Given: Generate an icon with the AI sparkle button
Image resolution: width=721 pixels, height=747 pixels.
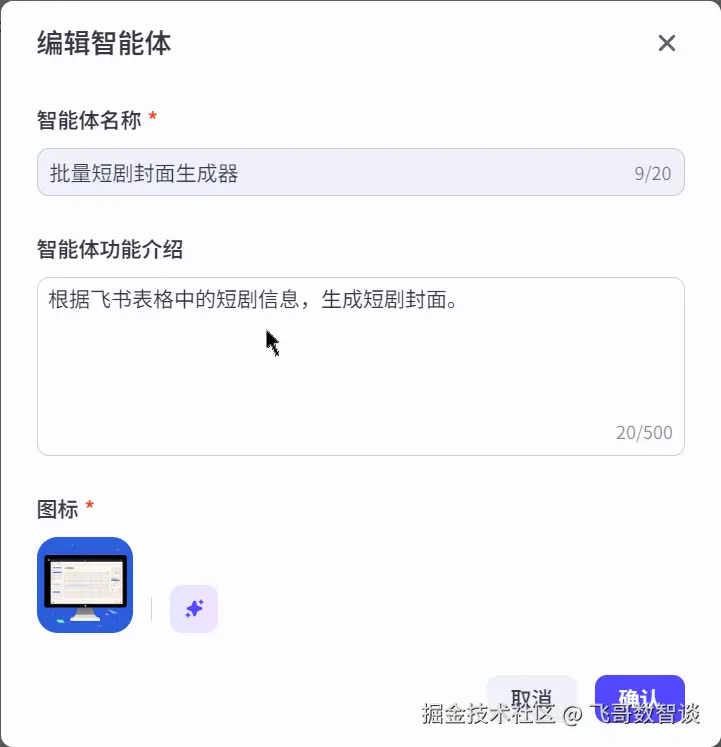Looking at the screenshot, I should pos(194,609).
